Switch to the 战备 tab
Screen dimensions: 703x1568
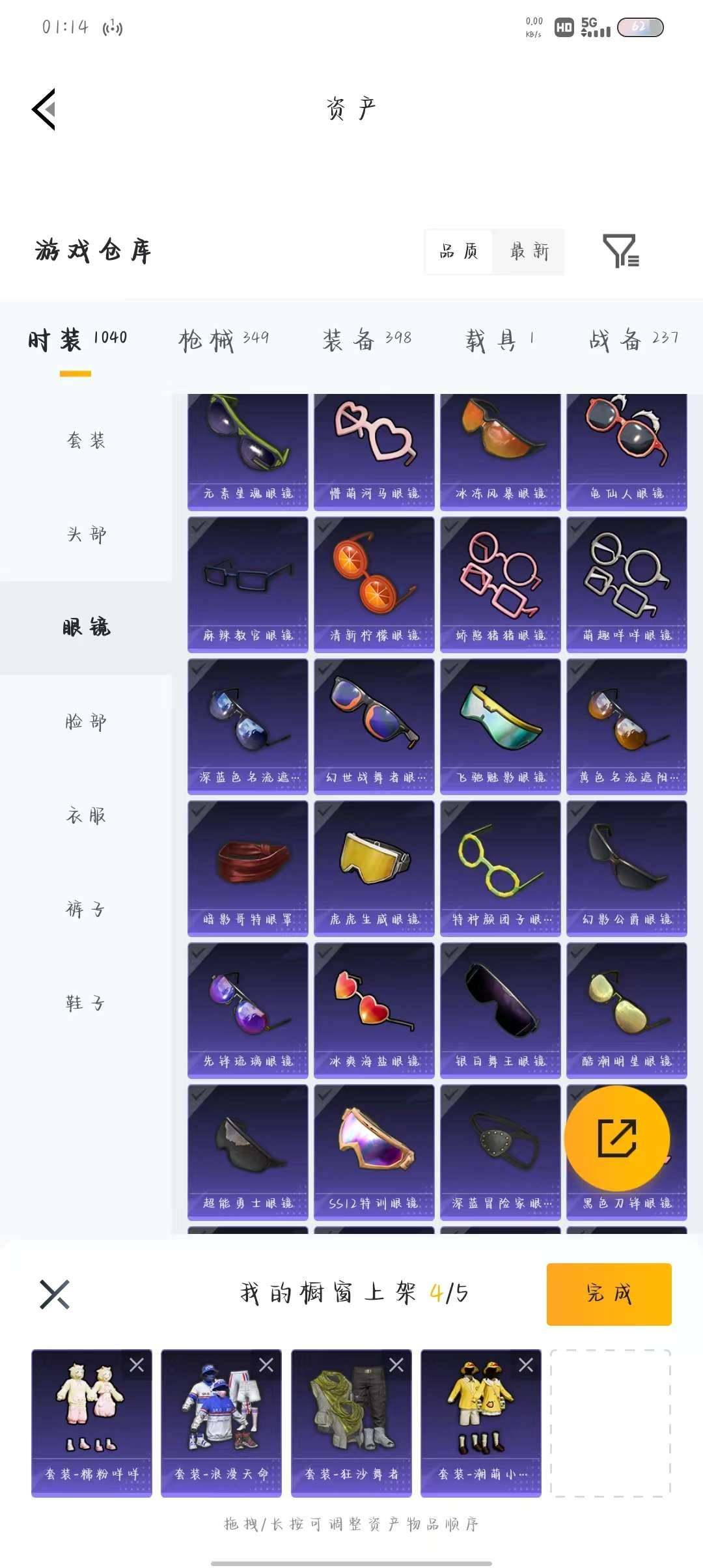633,339
